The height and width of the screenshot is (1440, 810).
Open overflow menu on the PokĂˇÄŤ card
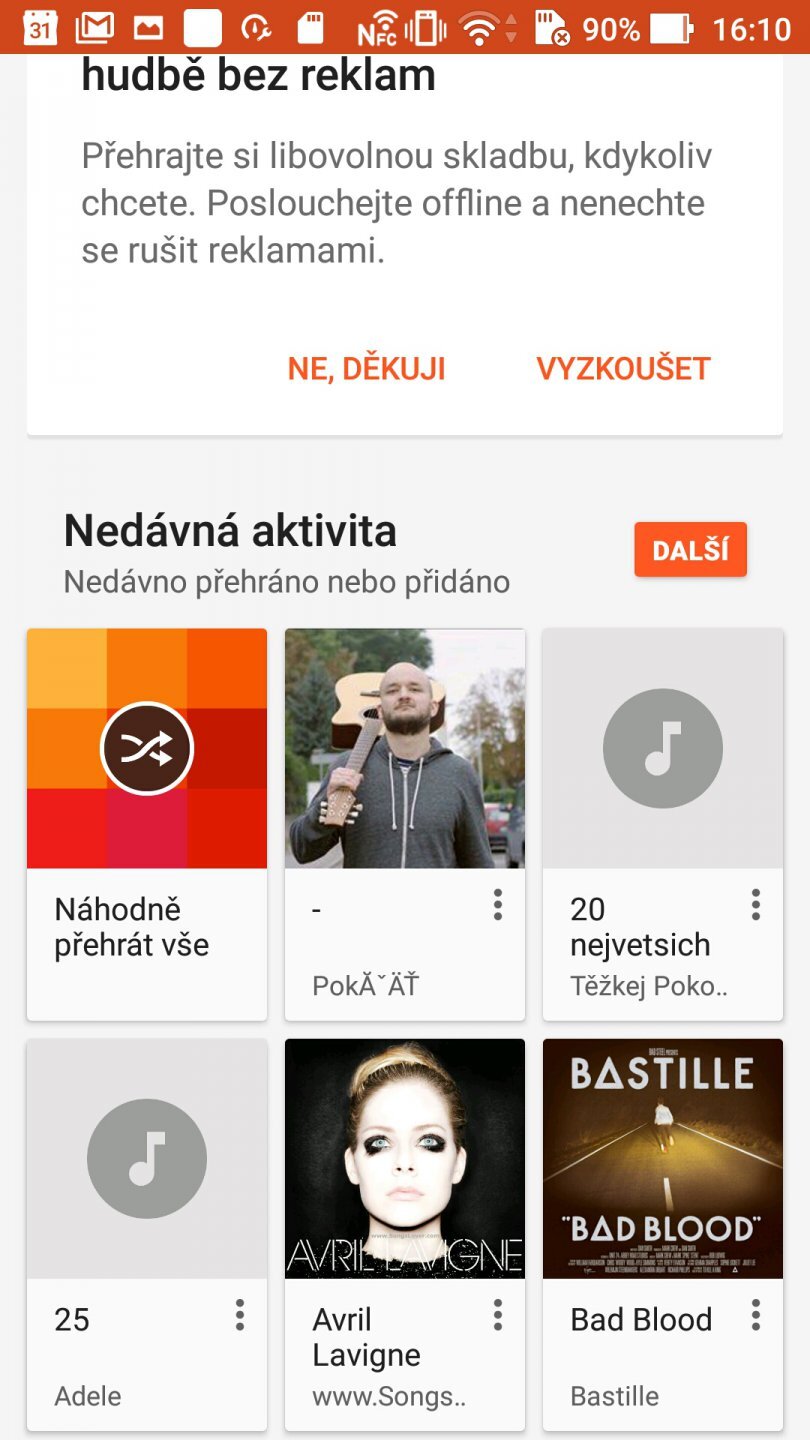point(498,906)
